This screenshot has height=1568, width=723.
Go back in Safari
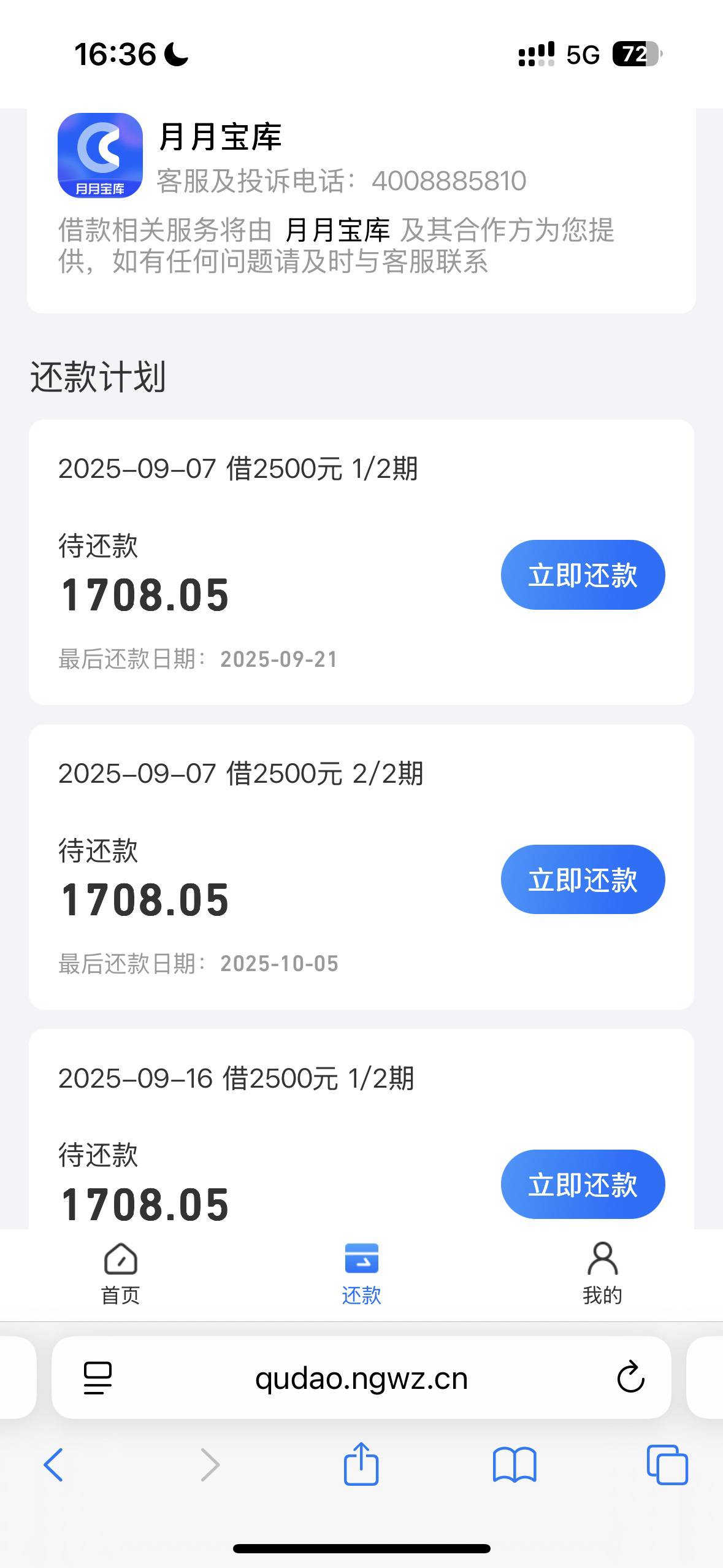[x=53, y=1464]
